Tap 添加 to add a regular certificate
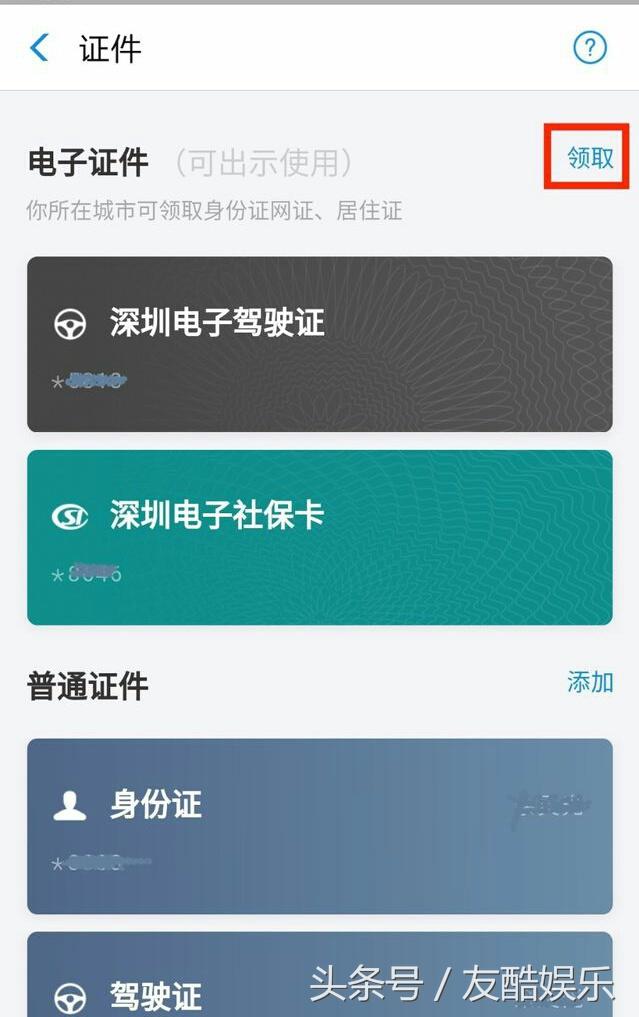 click(589, 683)
